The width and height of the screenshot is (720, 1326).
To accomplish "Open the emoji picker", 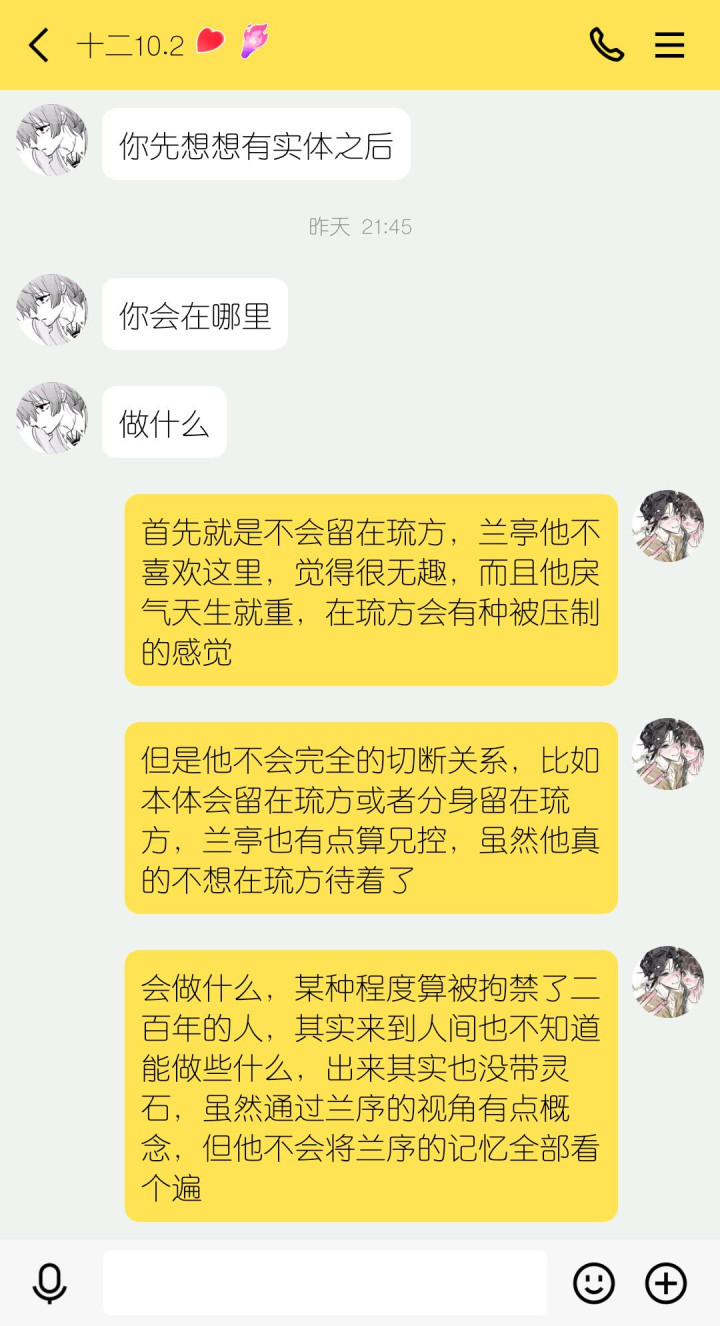I will click(x=594, y=1283).
